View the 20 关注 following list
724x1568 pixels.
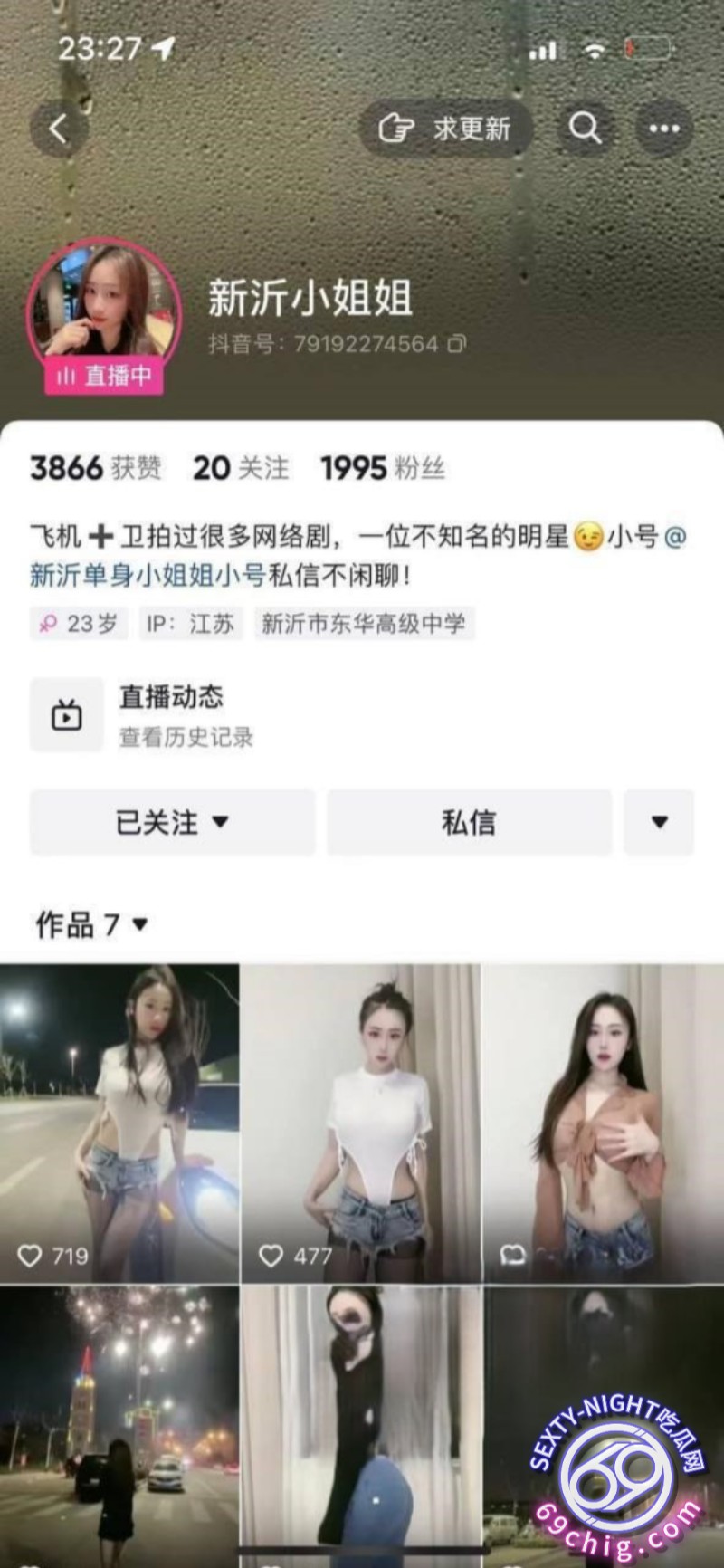tap(241, 468)
